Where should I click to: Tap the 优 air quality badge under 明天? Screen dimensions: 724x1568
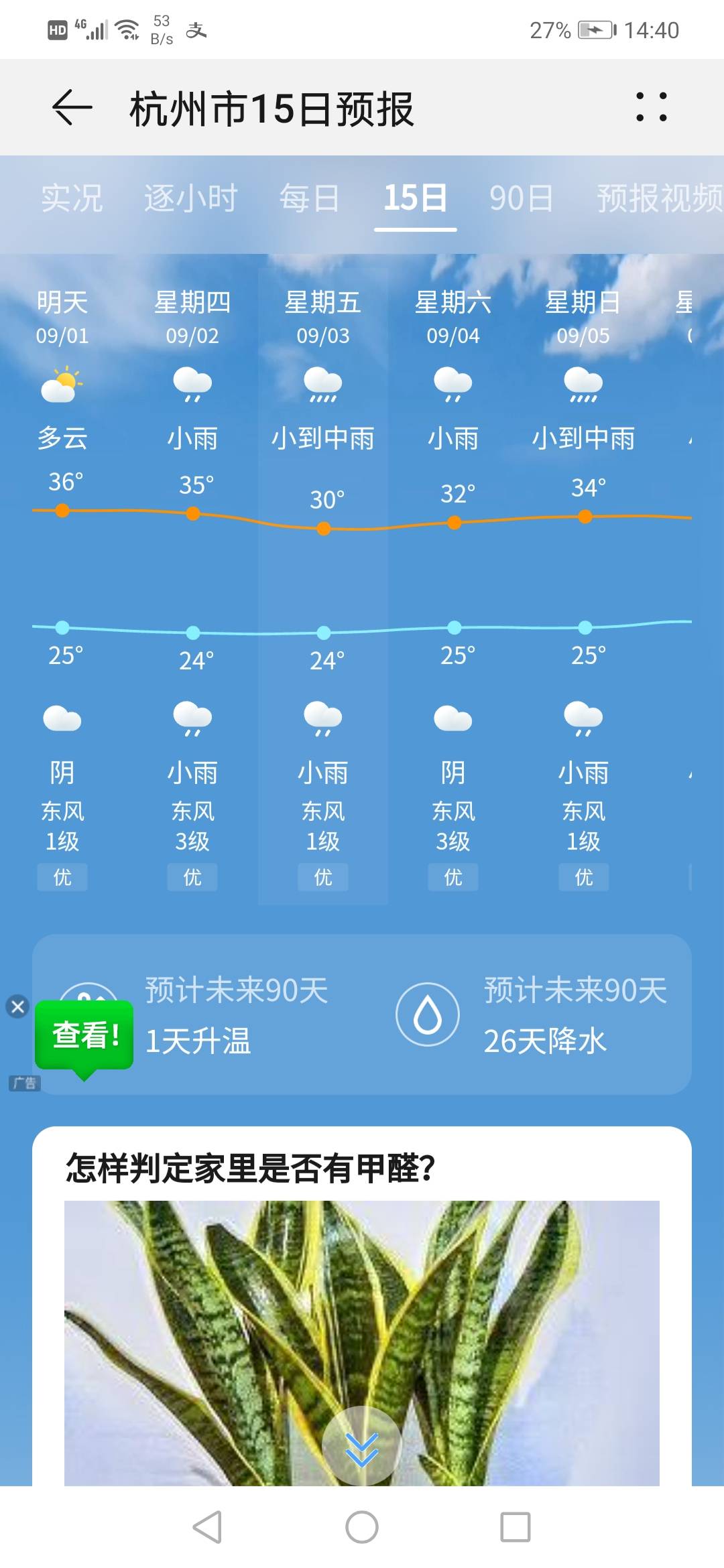tap(62, 877)
